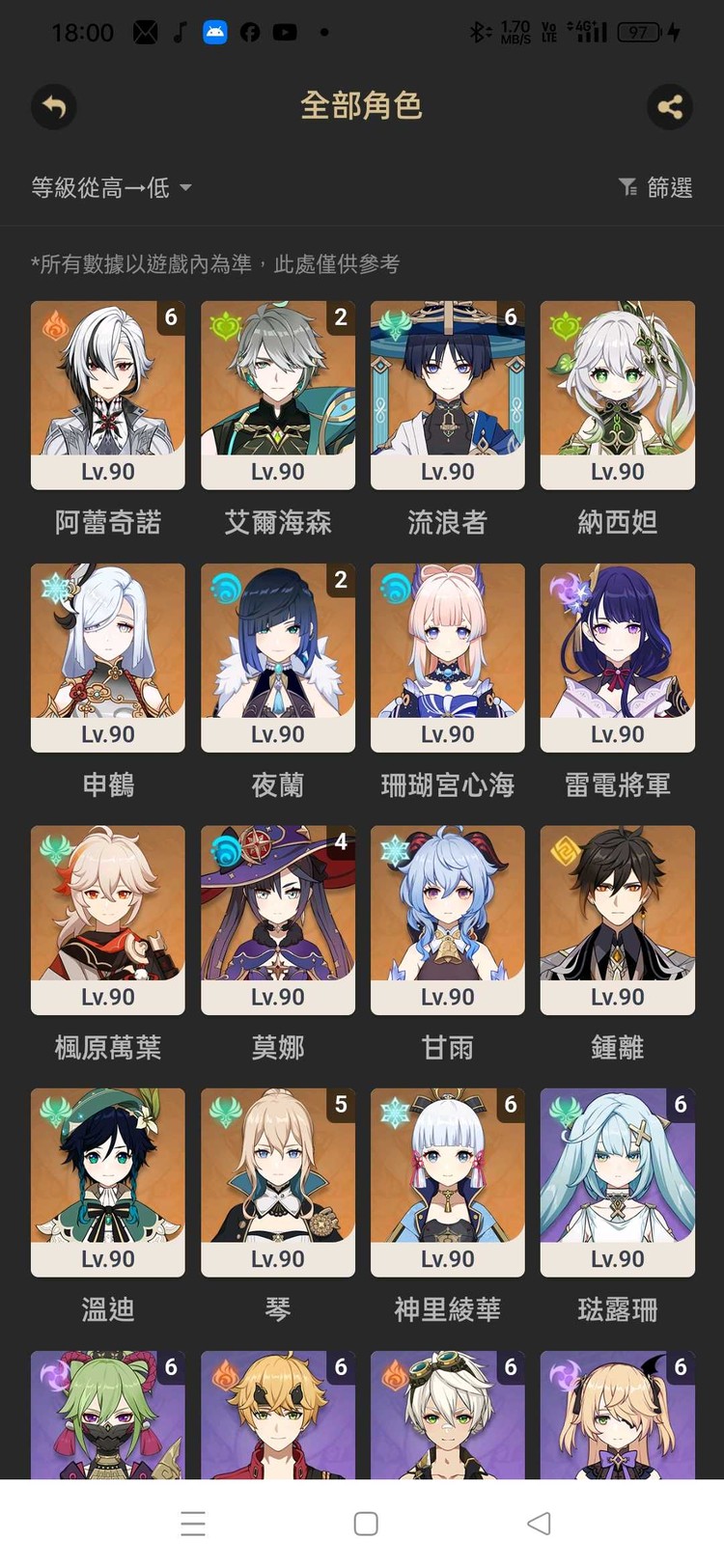Screen dimensions: 724x1568
Task: Open the 篩選 filter options
Action: [x=655, y=187]
